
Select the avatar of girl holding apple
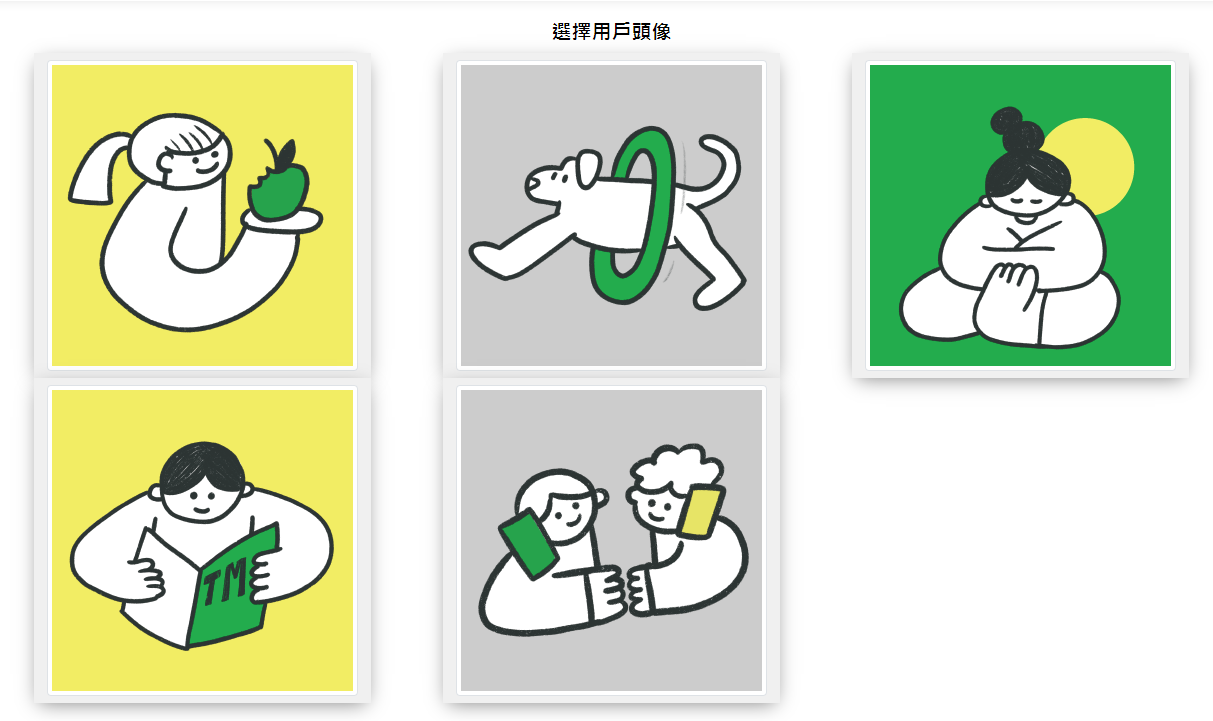pos(203,215)
